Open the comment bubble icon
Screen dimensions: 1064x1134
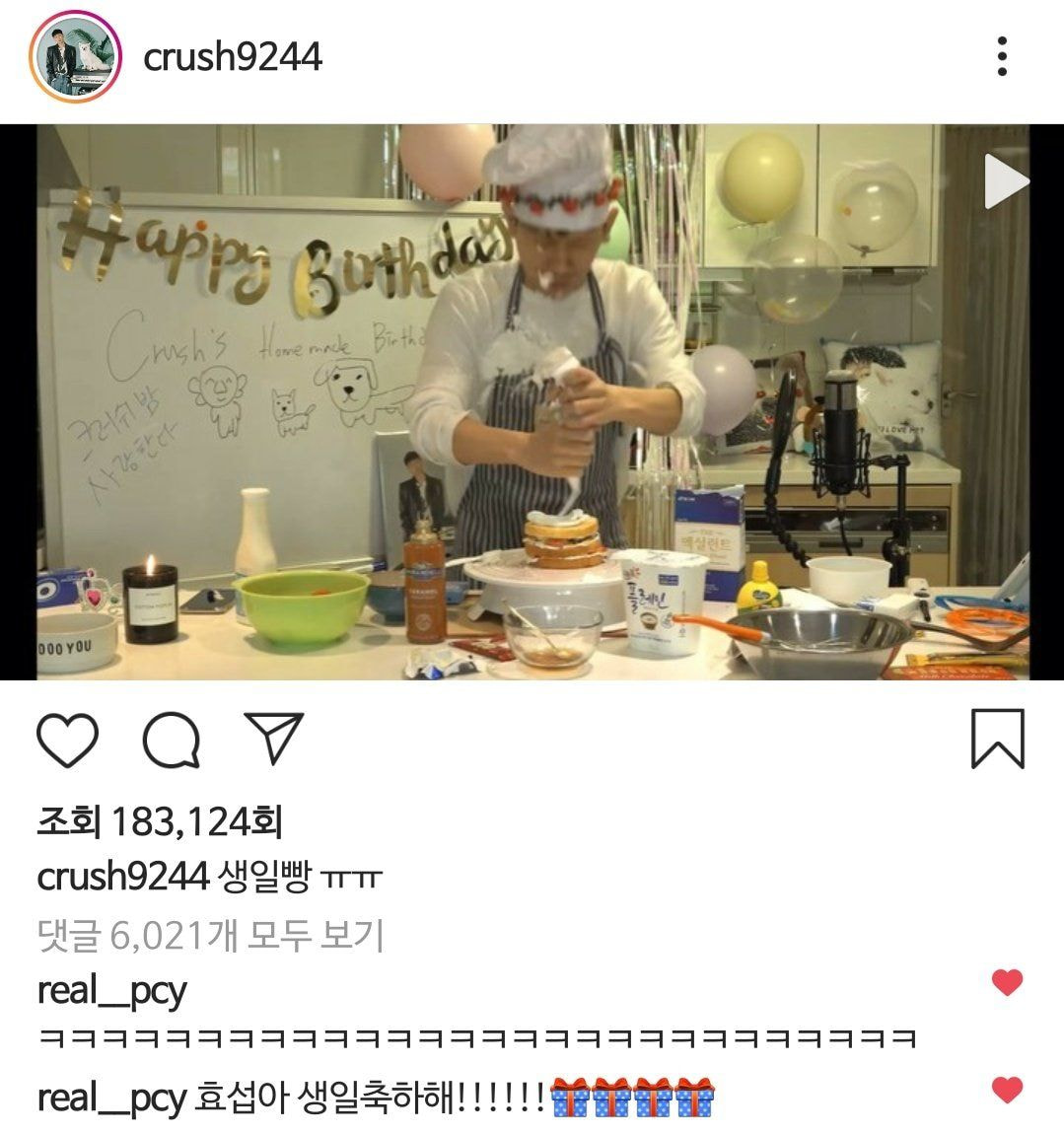point(173,740)
